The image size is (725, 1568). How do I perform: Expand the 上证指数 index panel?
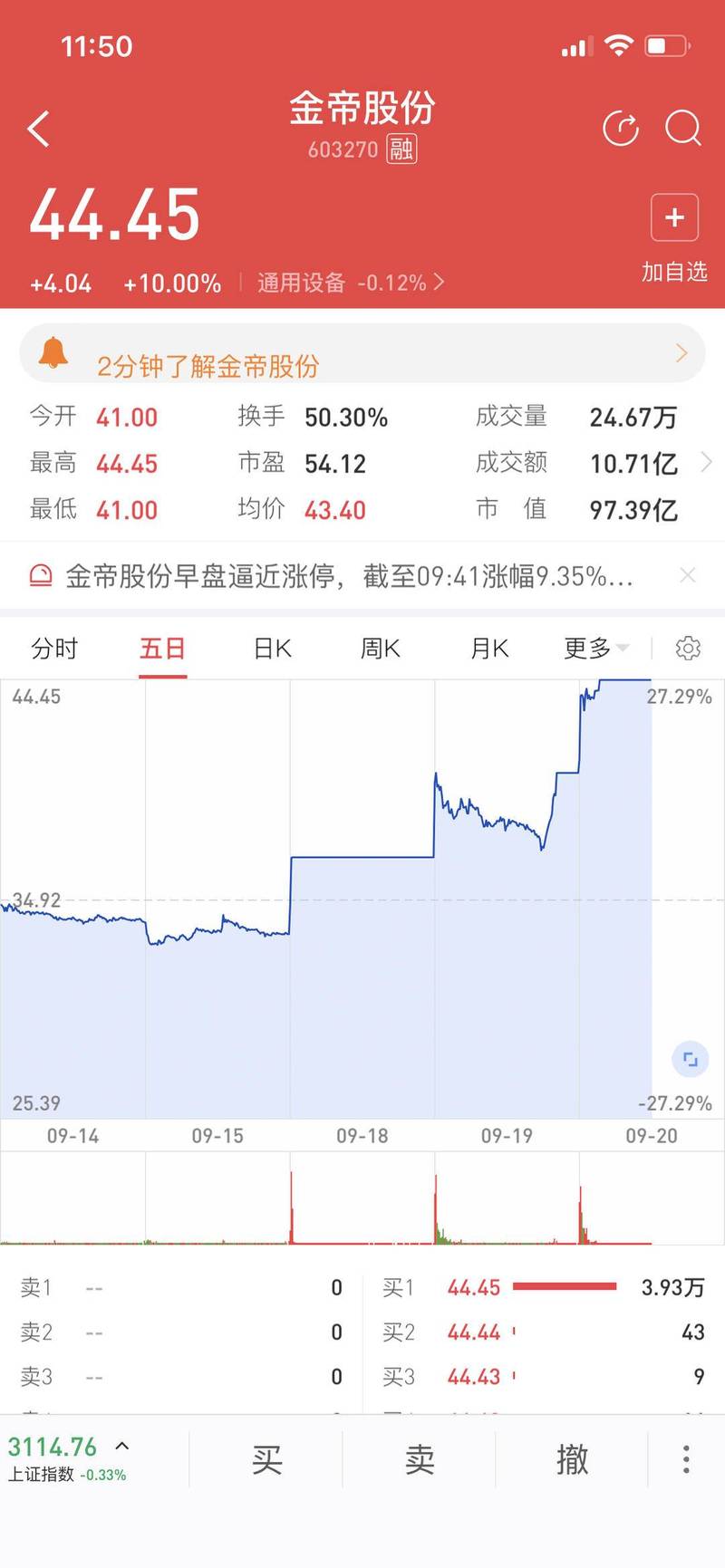coord(122,1448)
